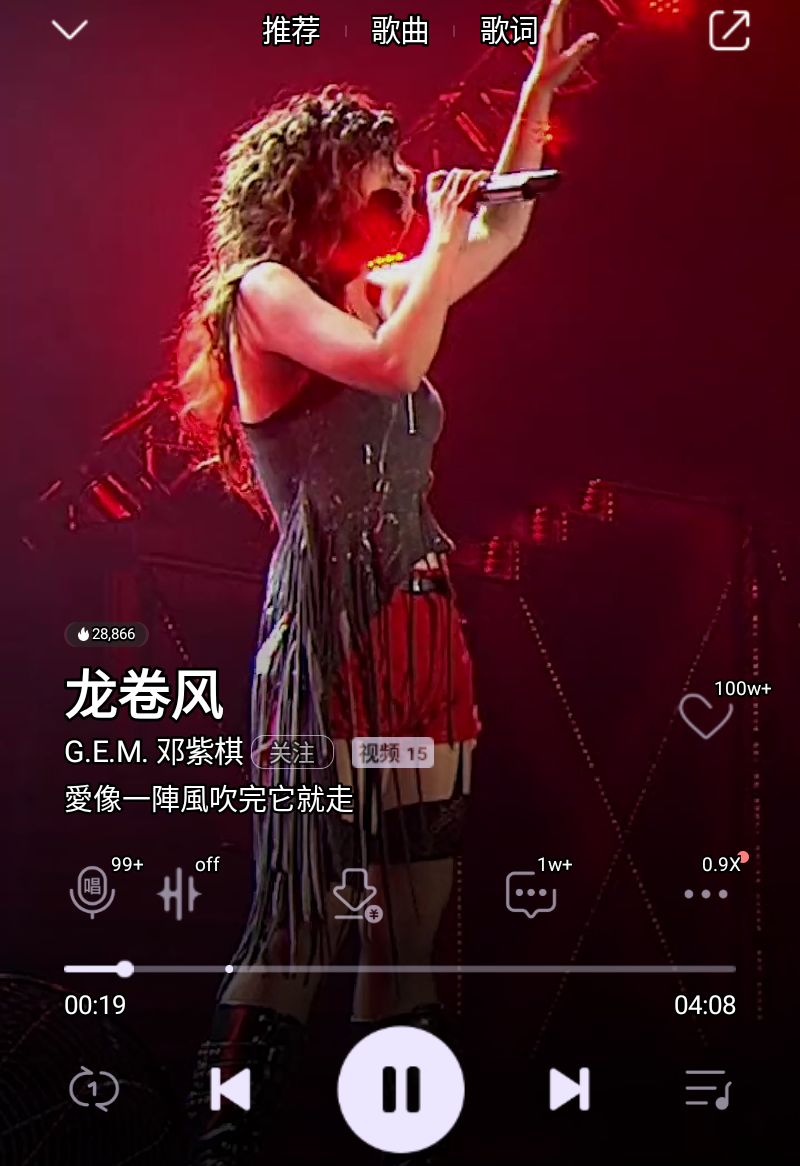The width and height of the screenshot is (800, 1166).
Task: Open the sound effect setting marked off
Action: tap(180, 892)
